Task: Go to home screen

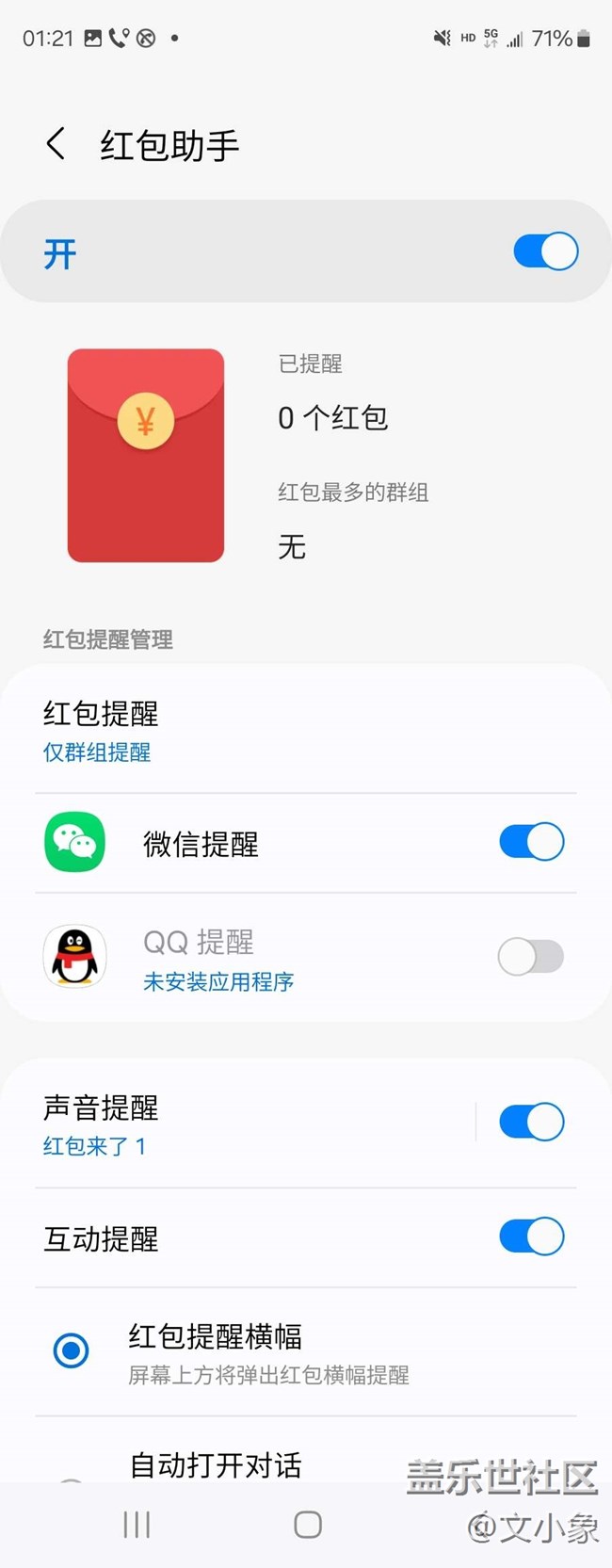Action: coord(307,1525)
